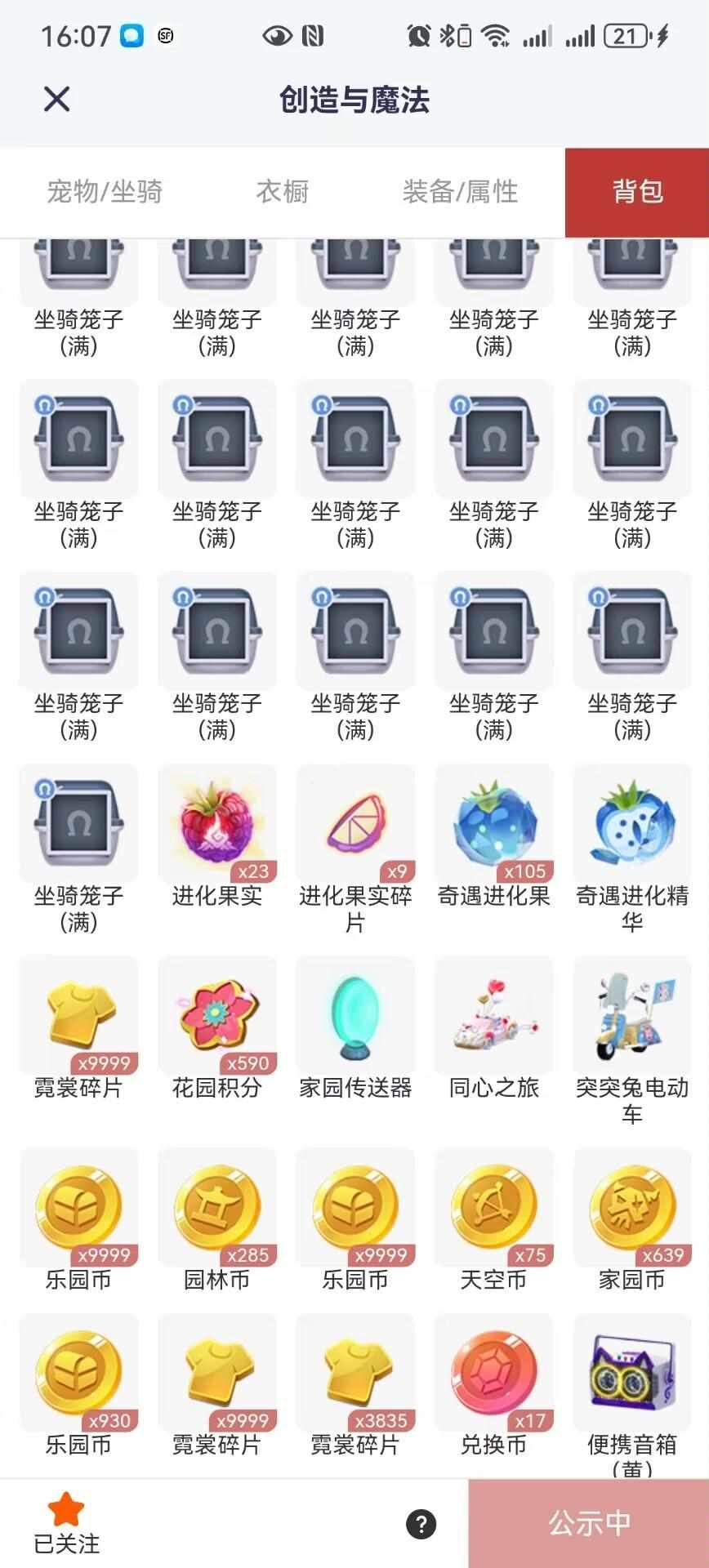Switch to the 宠物/坐骑 tab

[105, 192]
